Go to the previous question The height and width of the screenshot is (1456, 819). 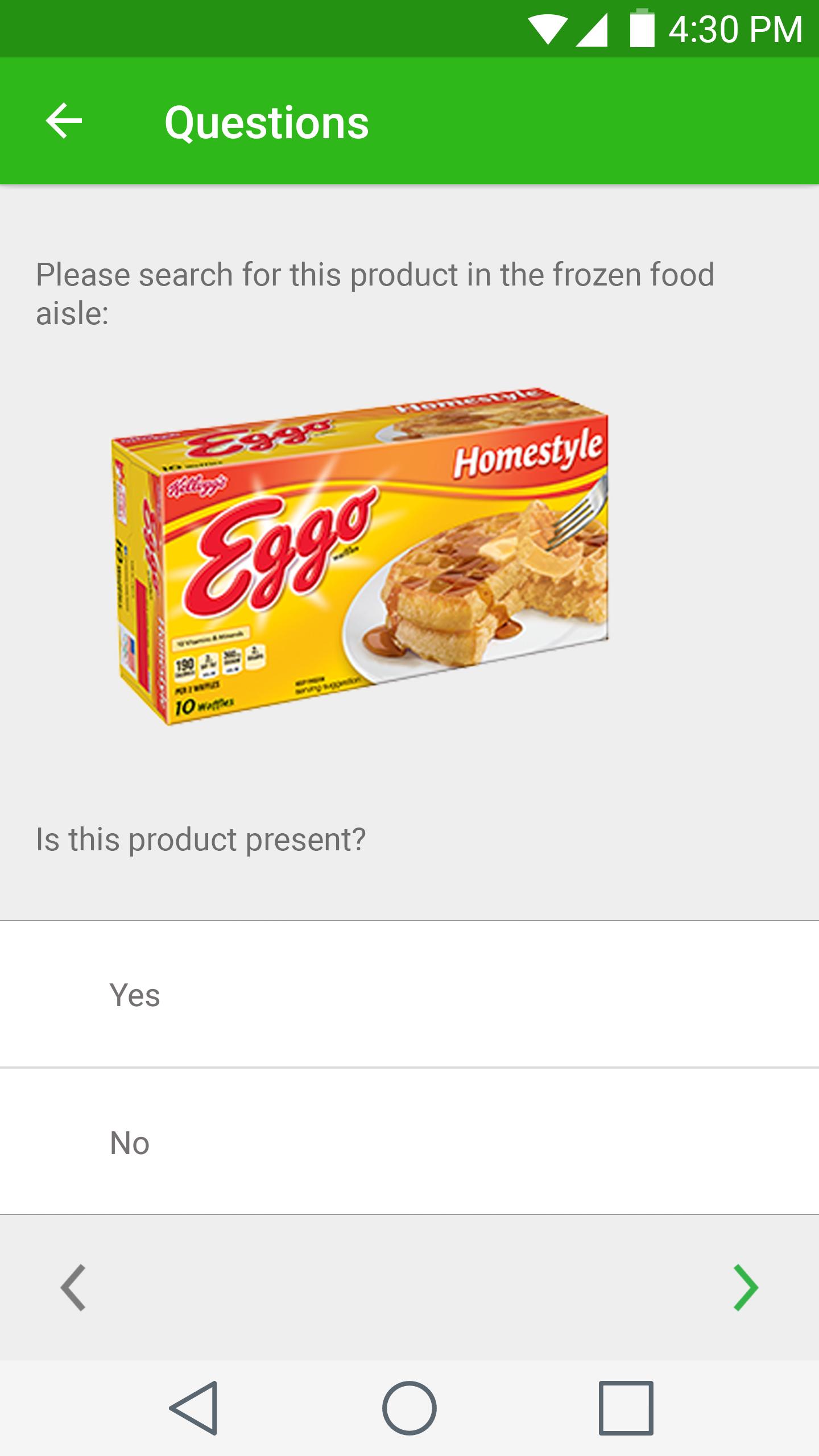[74, 1288]
